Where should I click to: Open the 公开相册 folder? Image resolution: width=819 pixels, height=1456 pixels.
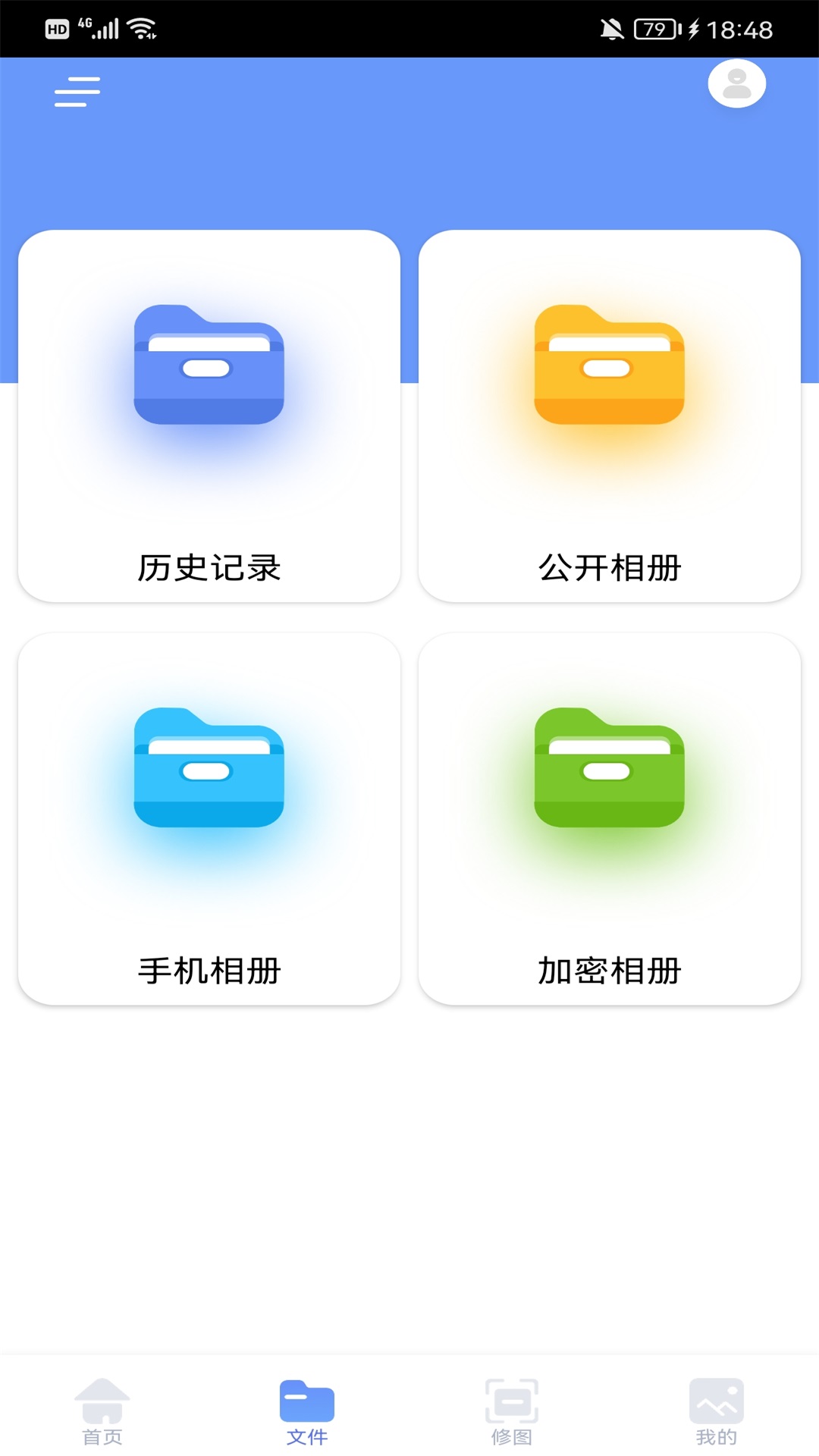610,416
